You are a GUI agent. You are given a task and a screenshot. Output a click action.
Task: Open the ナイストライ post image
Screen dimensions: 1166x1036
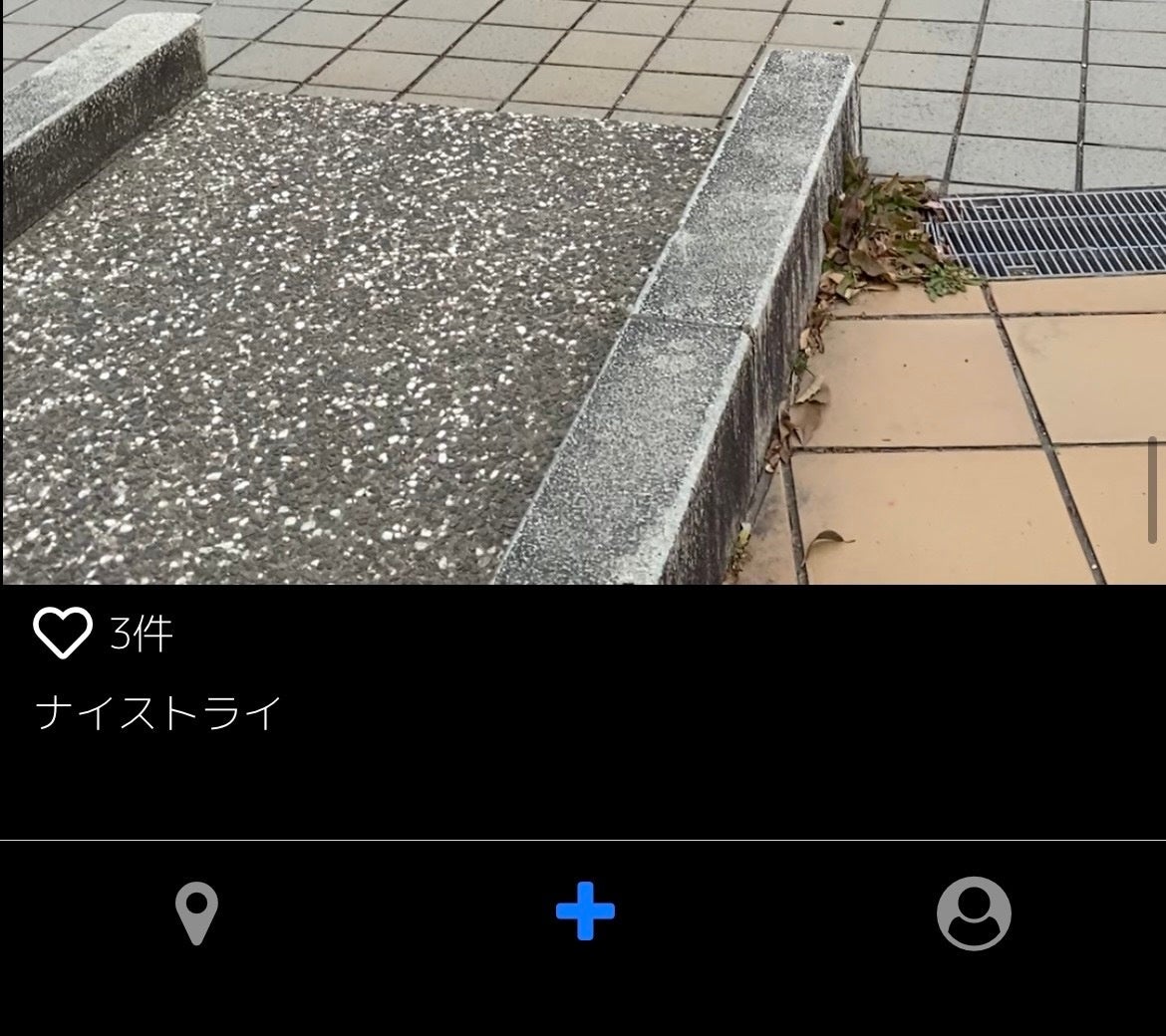click(583, 292)
